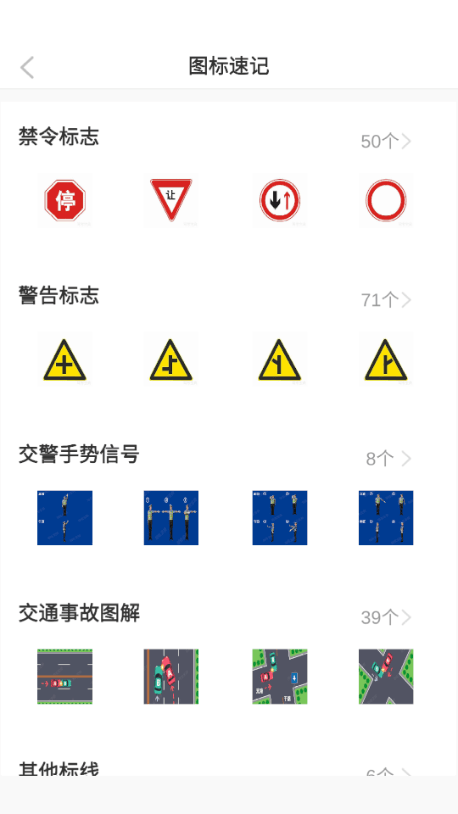This screenshot has width=458, height=814.
Task: See all 39 交通事故图解 diagrams
Action: tap(386, 618)
